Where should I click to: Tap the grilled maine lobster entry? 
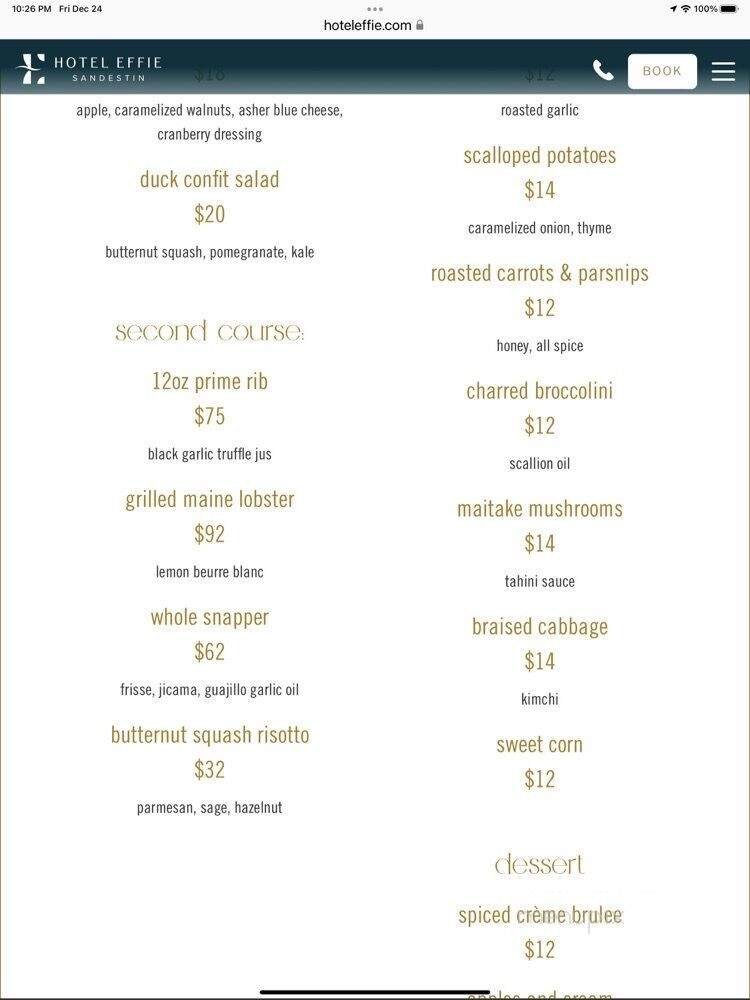[x=209, y=498]
